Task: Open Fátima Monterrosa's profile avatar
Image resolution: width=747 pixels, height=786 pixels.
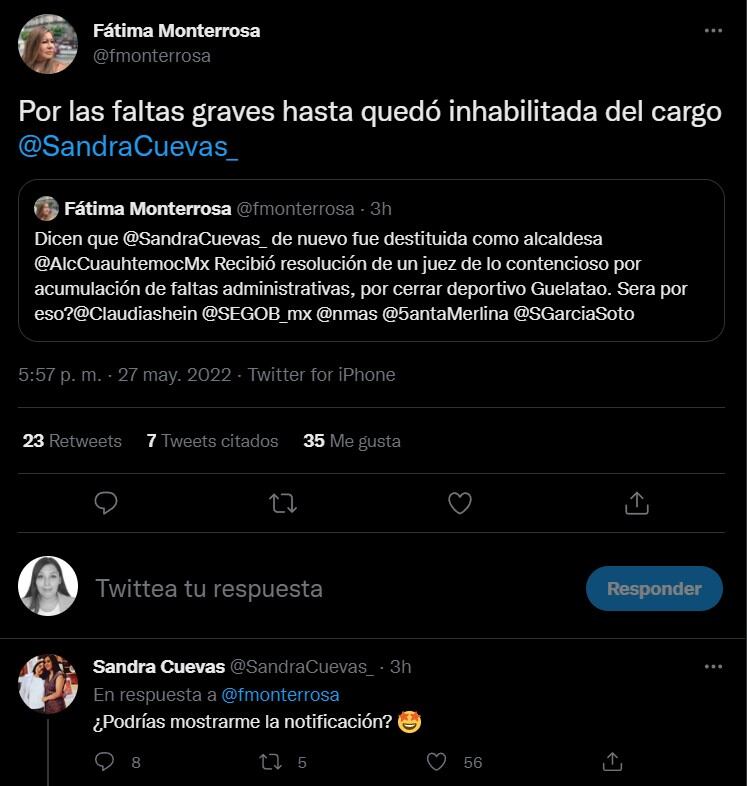Action: [x=47, y=44]
